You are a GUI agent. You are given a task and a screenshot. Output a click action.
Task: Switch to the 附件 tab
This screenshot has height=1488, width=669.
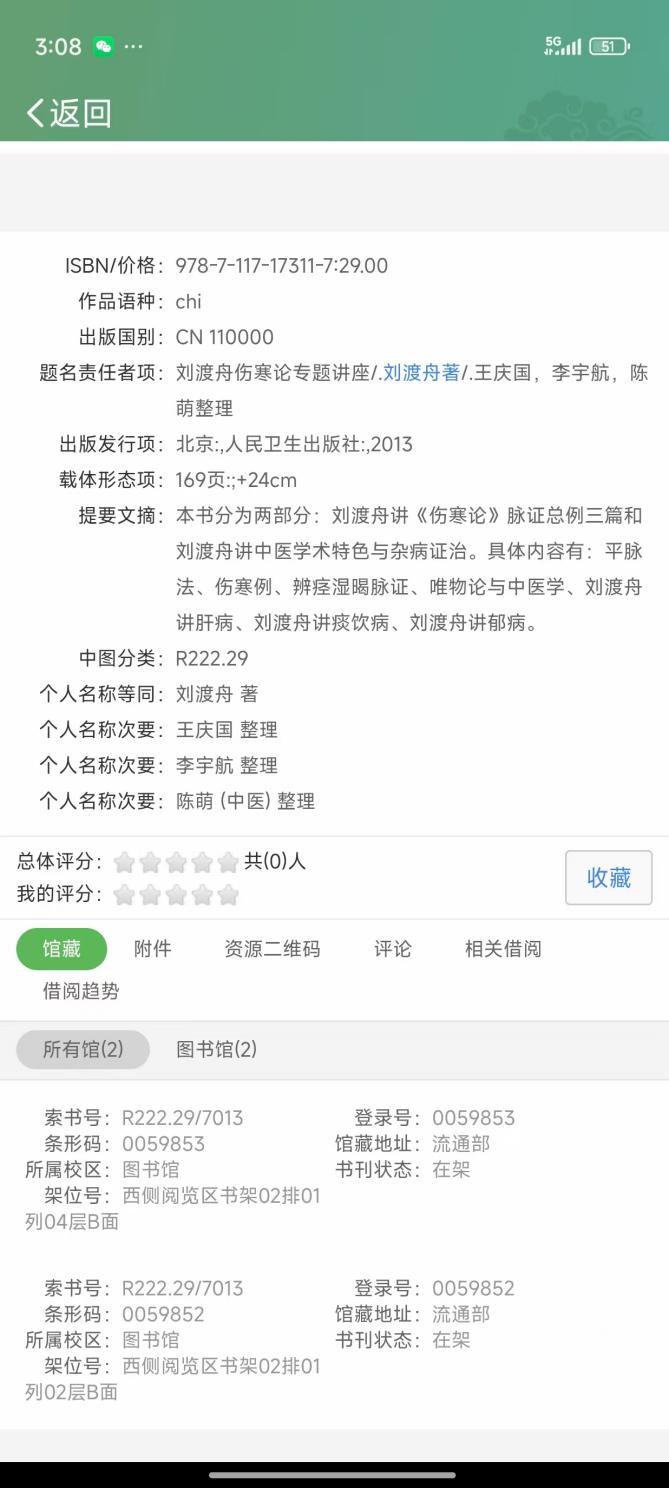click(x=152, y=949)
